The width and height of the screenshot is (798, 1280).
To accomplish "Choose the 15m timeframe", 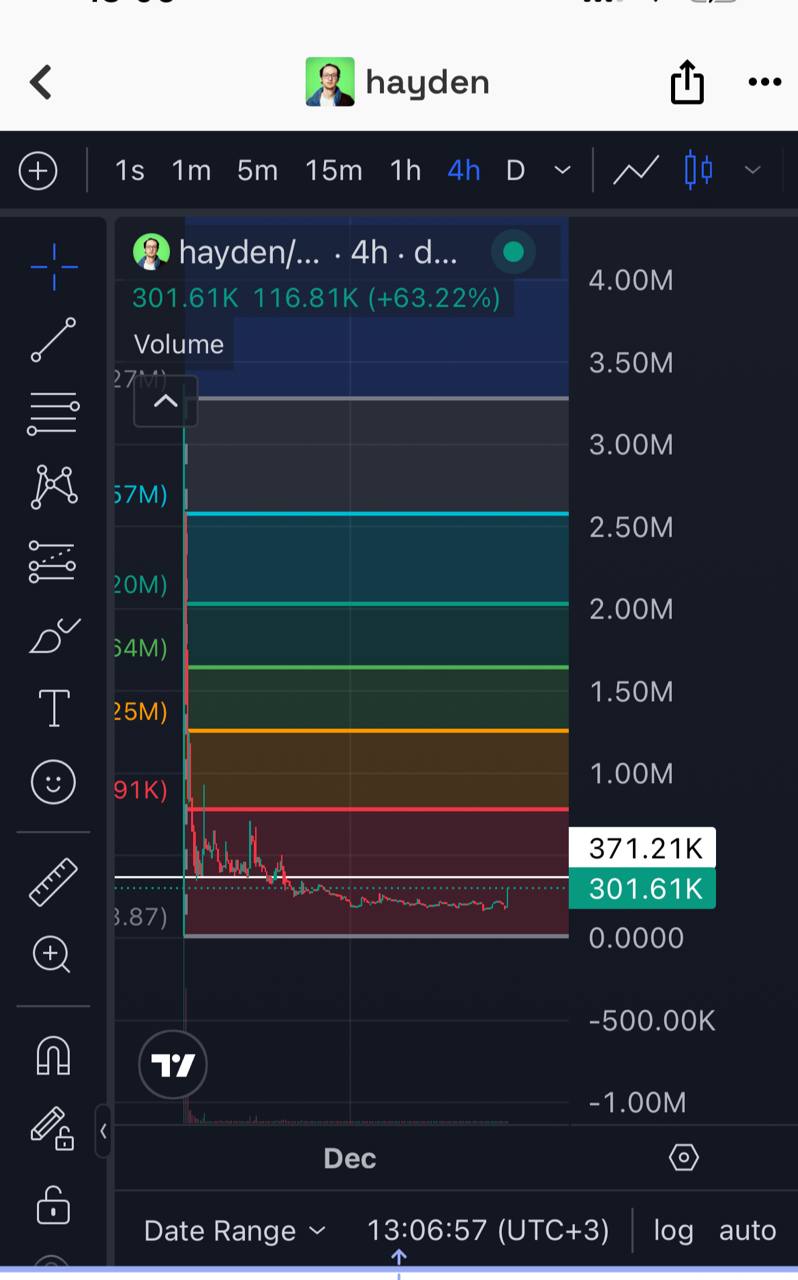I will pyautogui.click(x=333, y=171).
